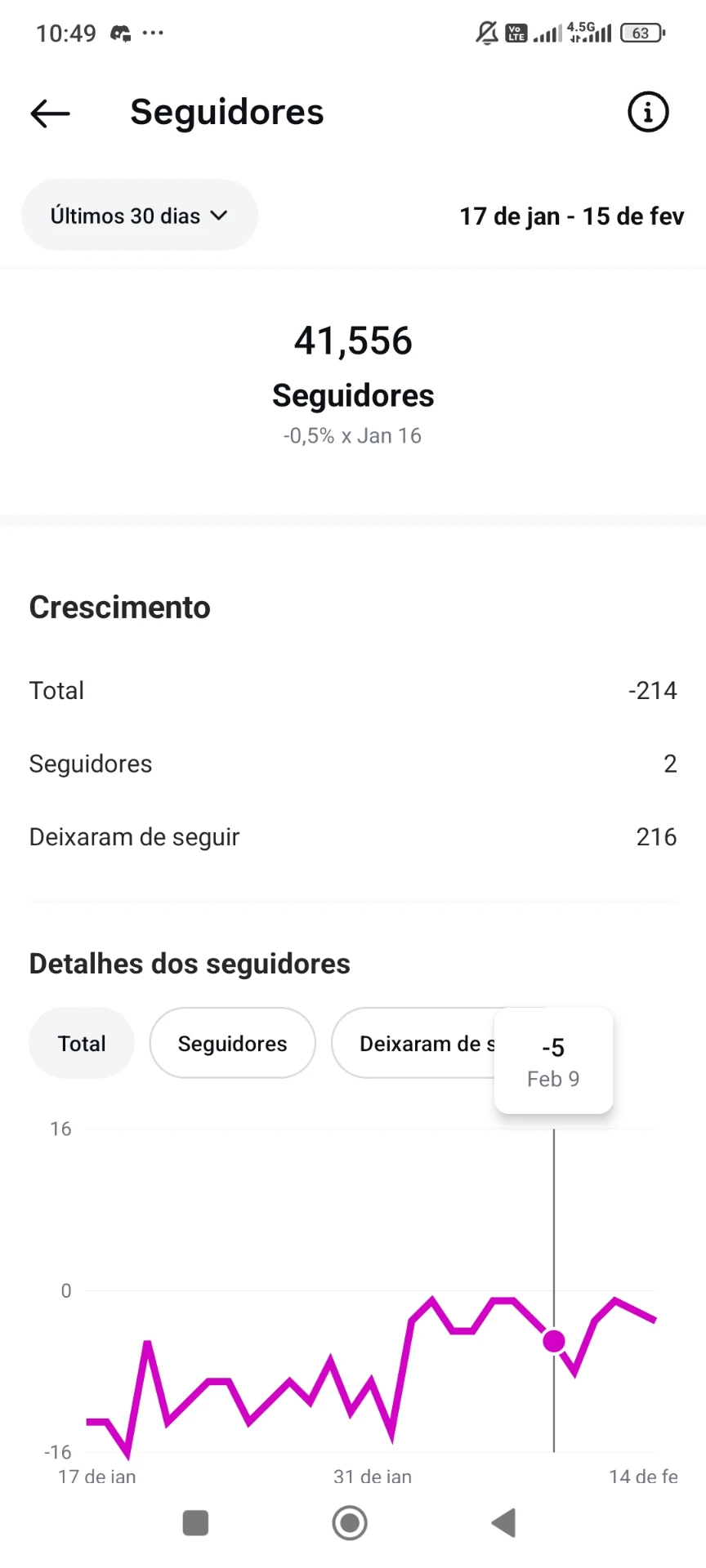
Task: Collapse the VoLTE status tray icon
Action: point(516,33)
